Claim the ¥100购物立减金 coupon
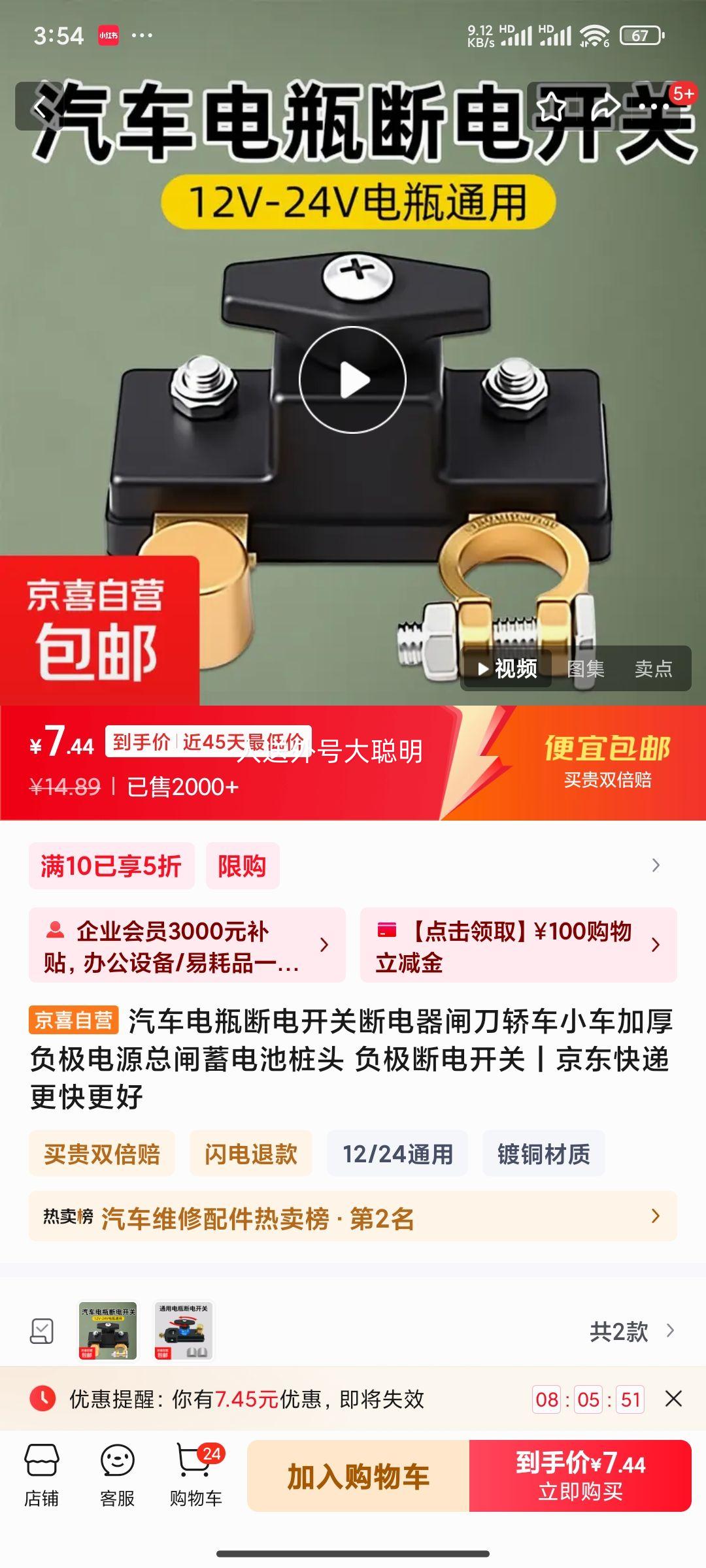 [518, 945]
